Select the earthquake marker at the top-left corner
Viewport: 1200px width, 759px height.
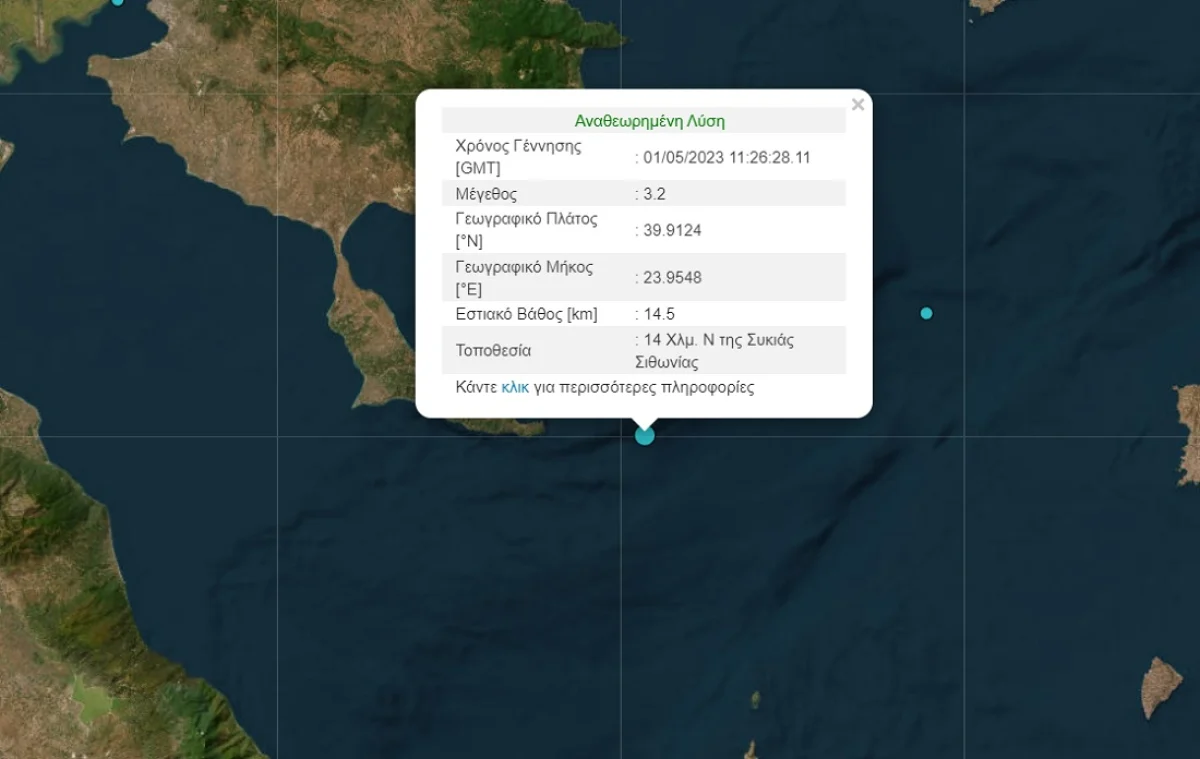[x=118, y=2]
